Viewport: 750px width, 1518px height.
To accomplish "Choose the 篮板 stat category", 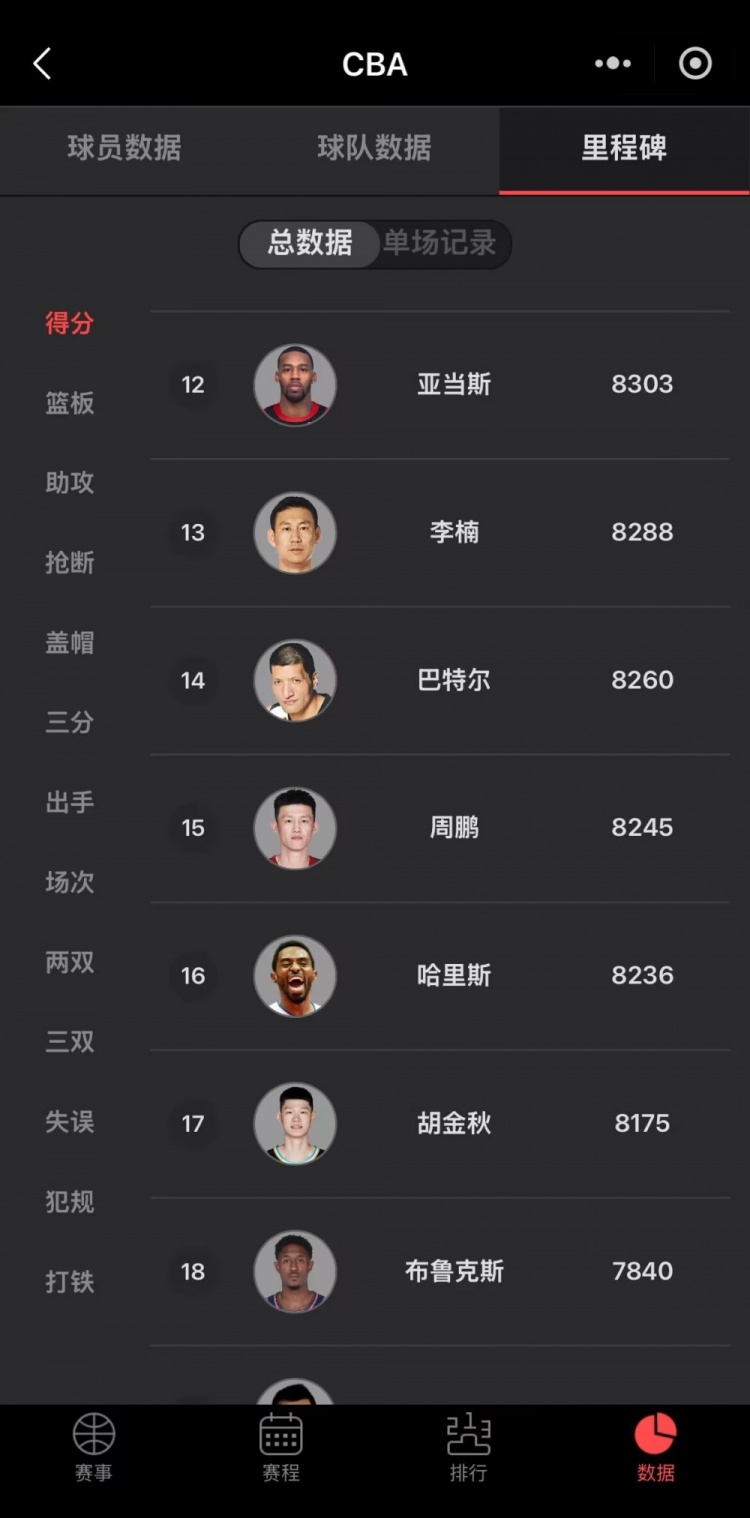I will [x=70, y=403].
